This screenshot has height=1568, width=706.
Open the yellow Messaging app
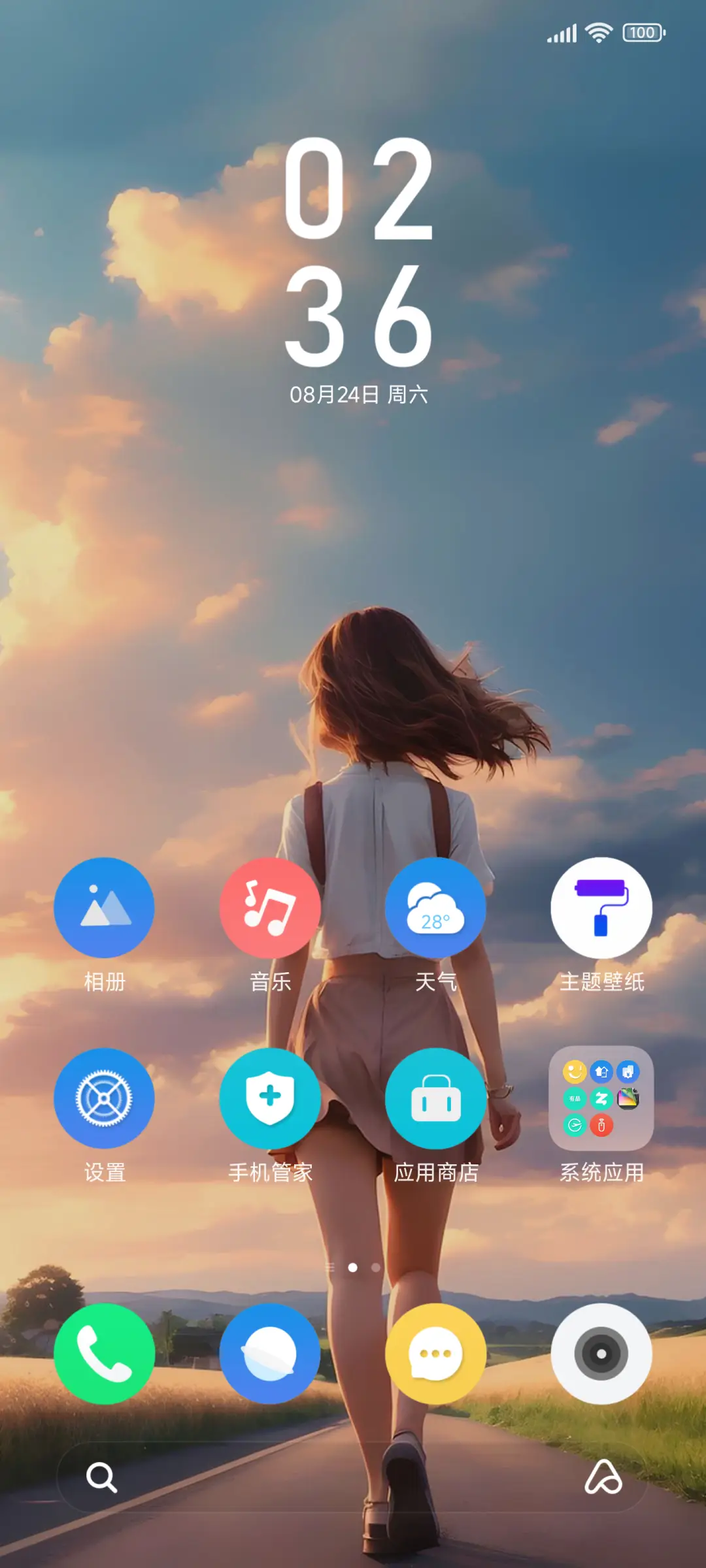[x=436, y=1356]
